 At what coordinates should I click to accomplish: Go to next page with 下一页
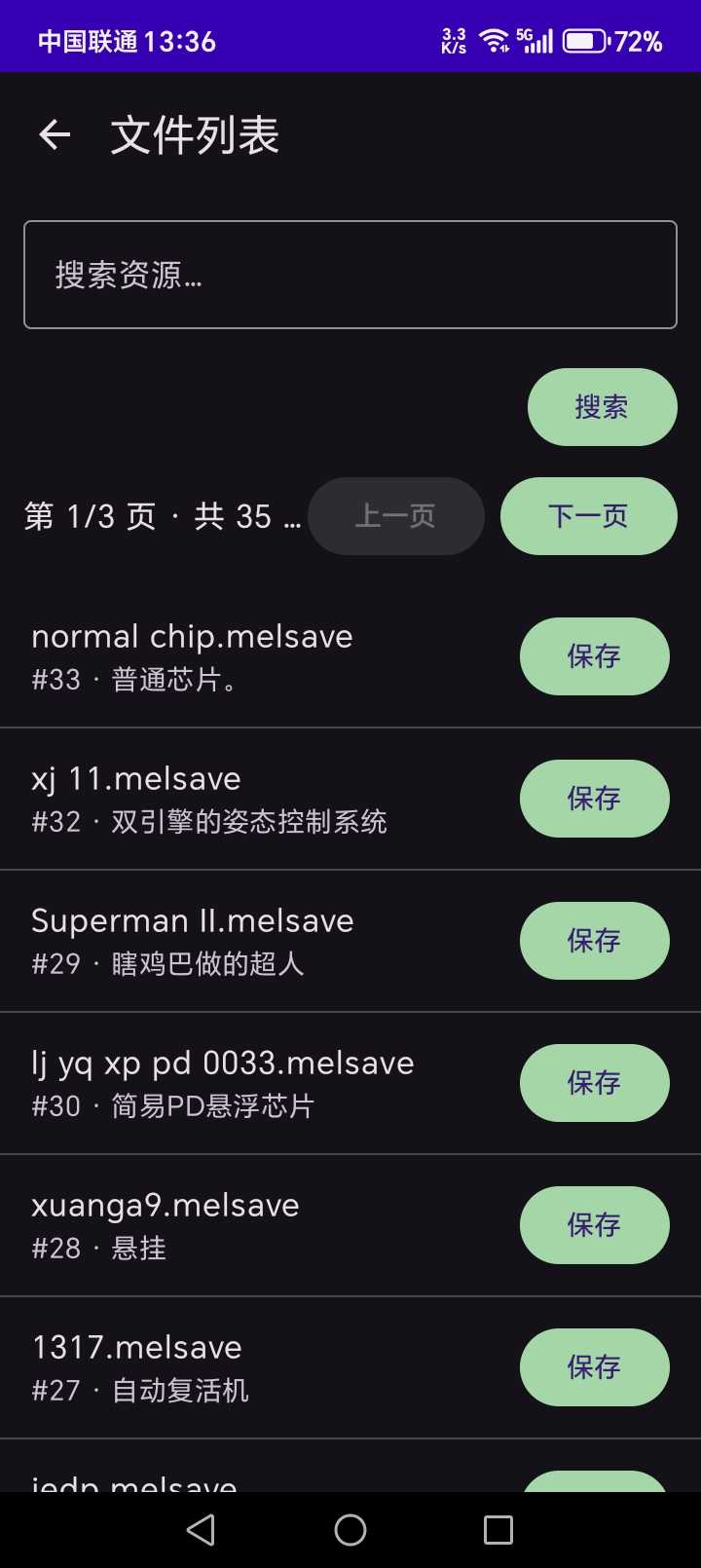[588, 516]
